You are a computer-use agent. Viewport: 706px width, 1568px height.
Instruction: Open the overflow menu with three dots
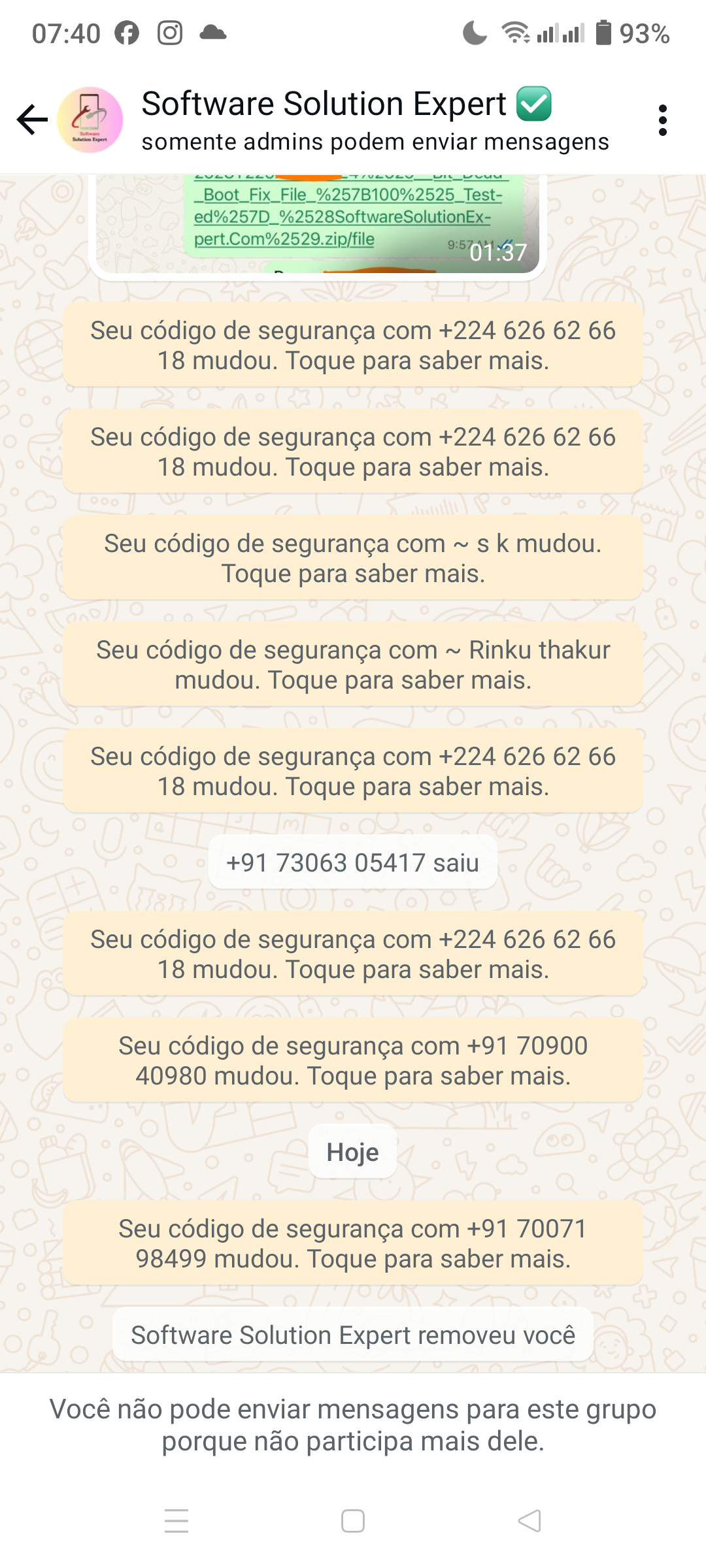coord(663,120)
